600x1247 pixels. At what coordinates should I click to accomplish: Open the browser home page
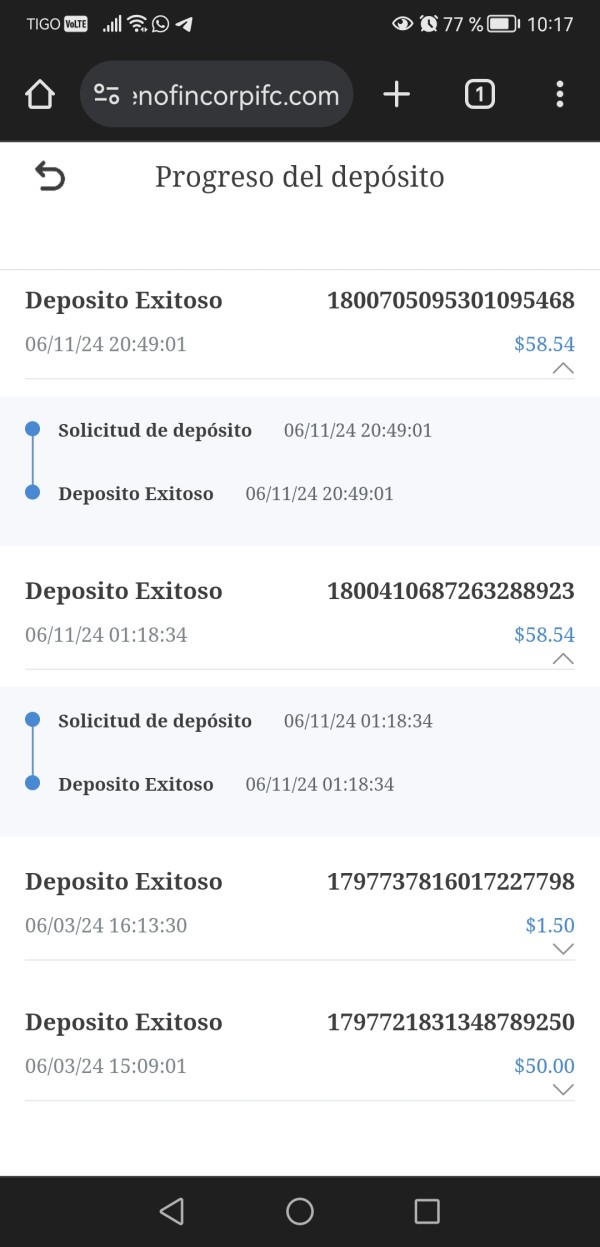(39, 95)
